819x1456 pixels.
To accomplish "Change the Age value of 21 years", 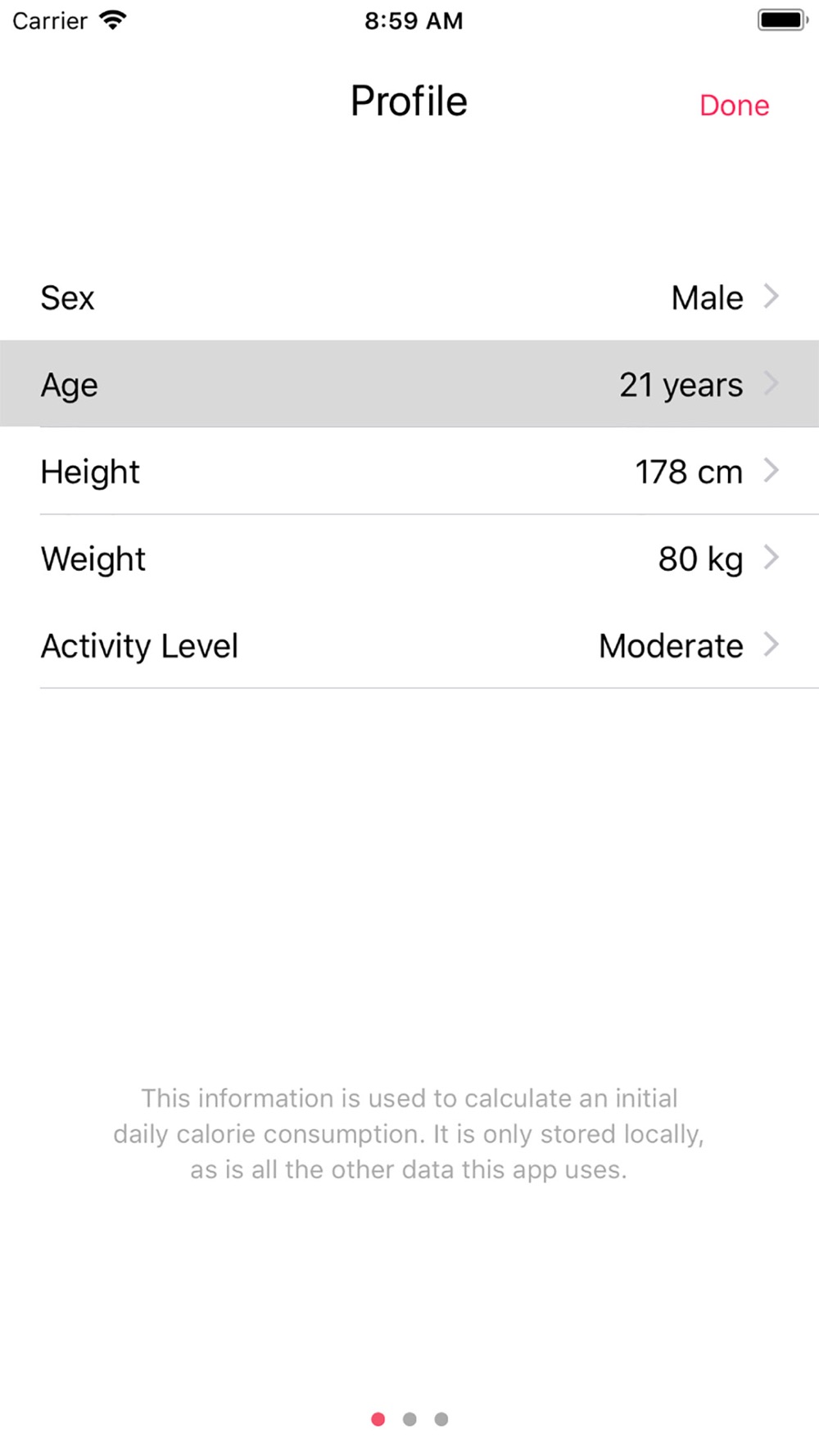I will click(x=409, y=384).
